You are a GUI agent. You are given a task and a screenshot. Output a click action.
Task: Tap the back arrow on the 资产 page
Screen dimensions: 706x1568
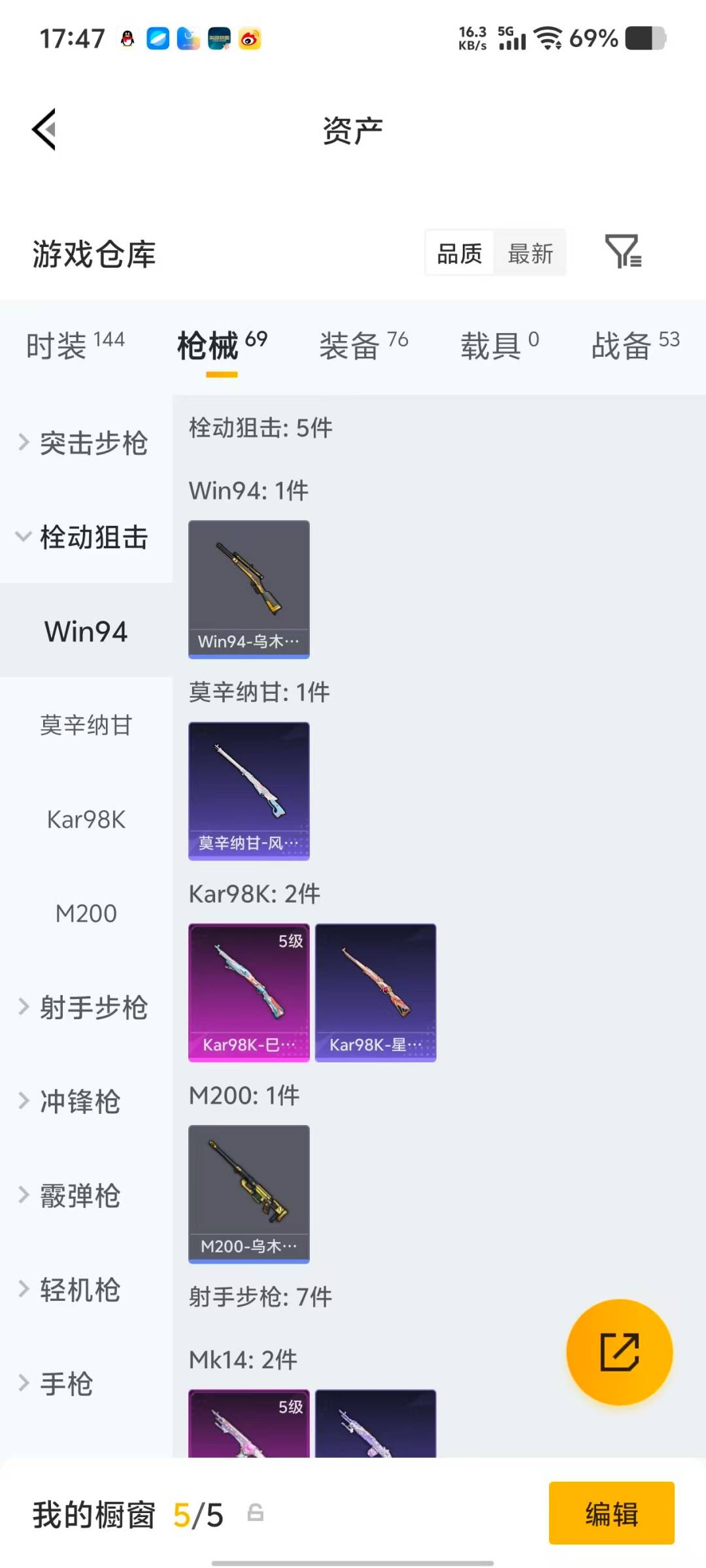(x=44, y=129)
